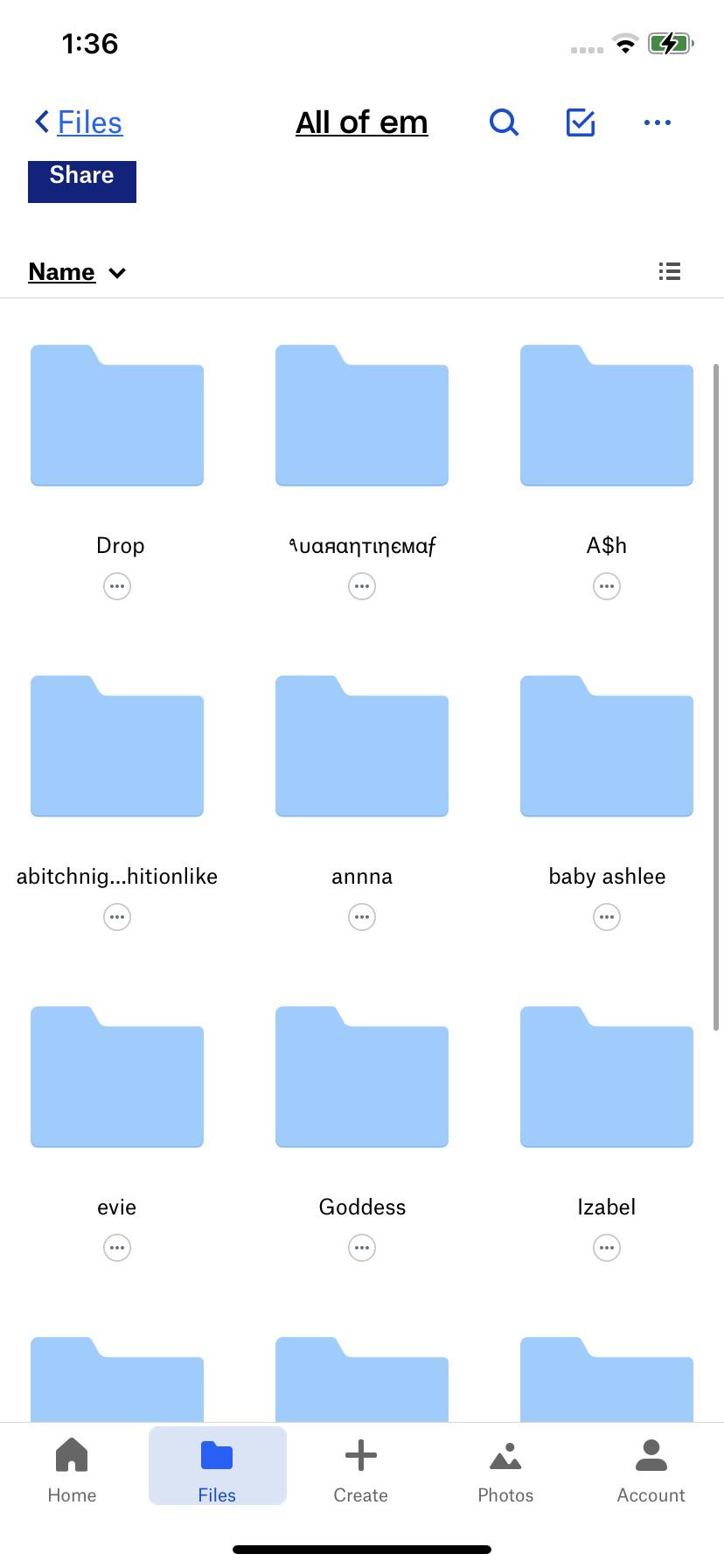Switch to list view layout
Viewport: 724px width, 1568px height.
click(669, 271)
